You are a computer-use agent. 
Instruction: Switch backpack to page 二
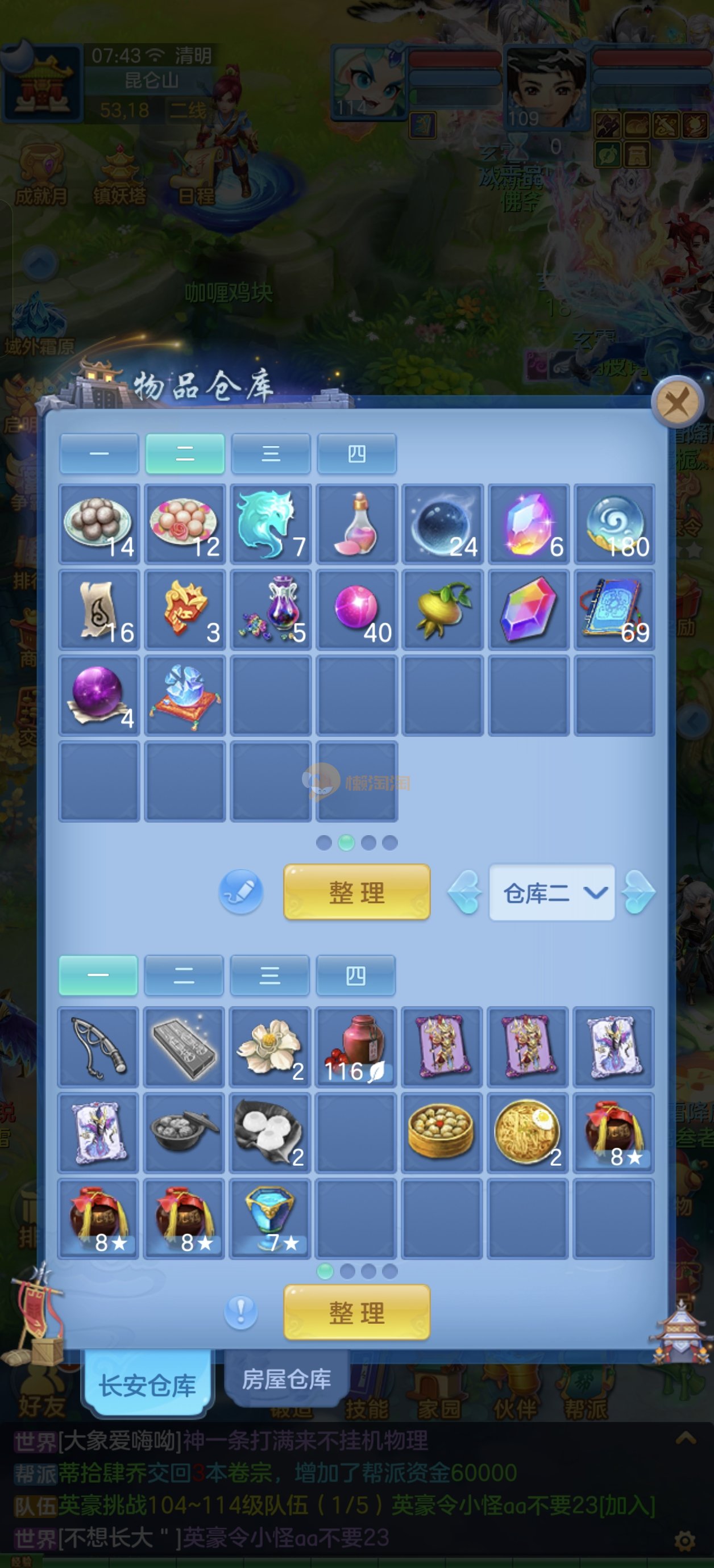pyautogui.click(x=184, y=976)
